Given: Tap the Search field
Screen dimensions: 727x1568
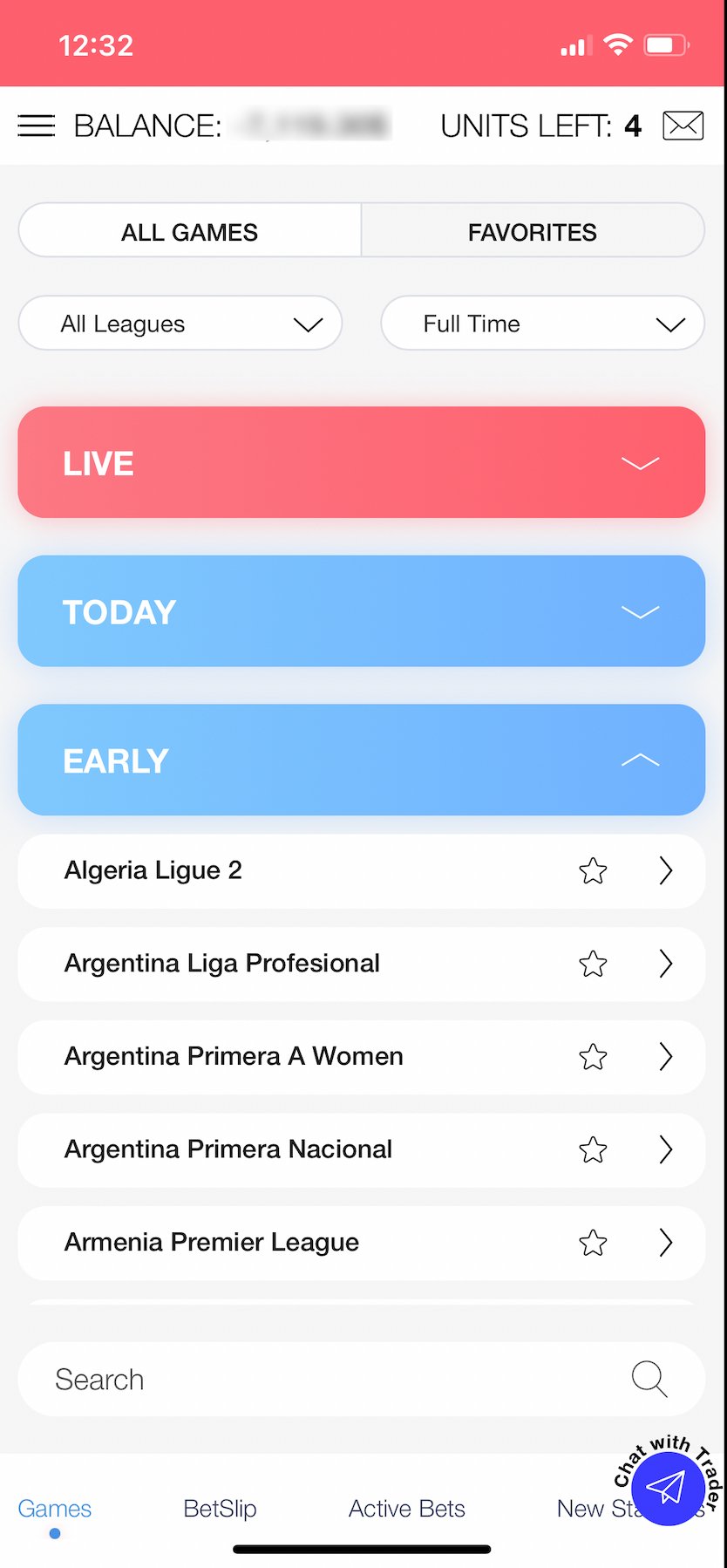Looking at the screenshot, I should click(x=331, y=1380).
